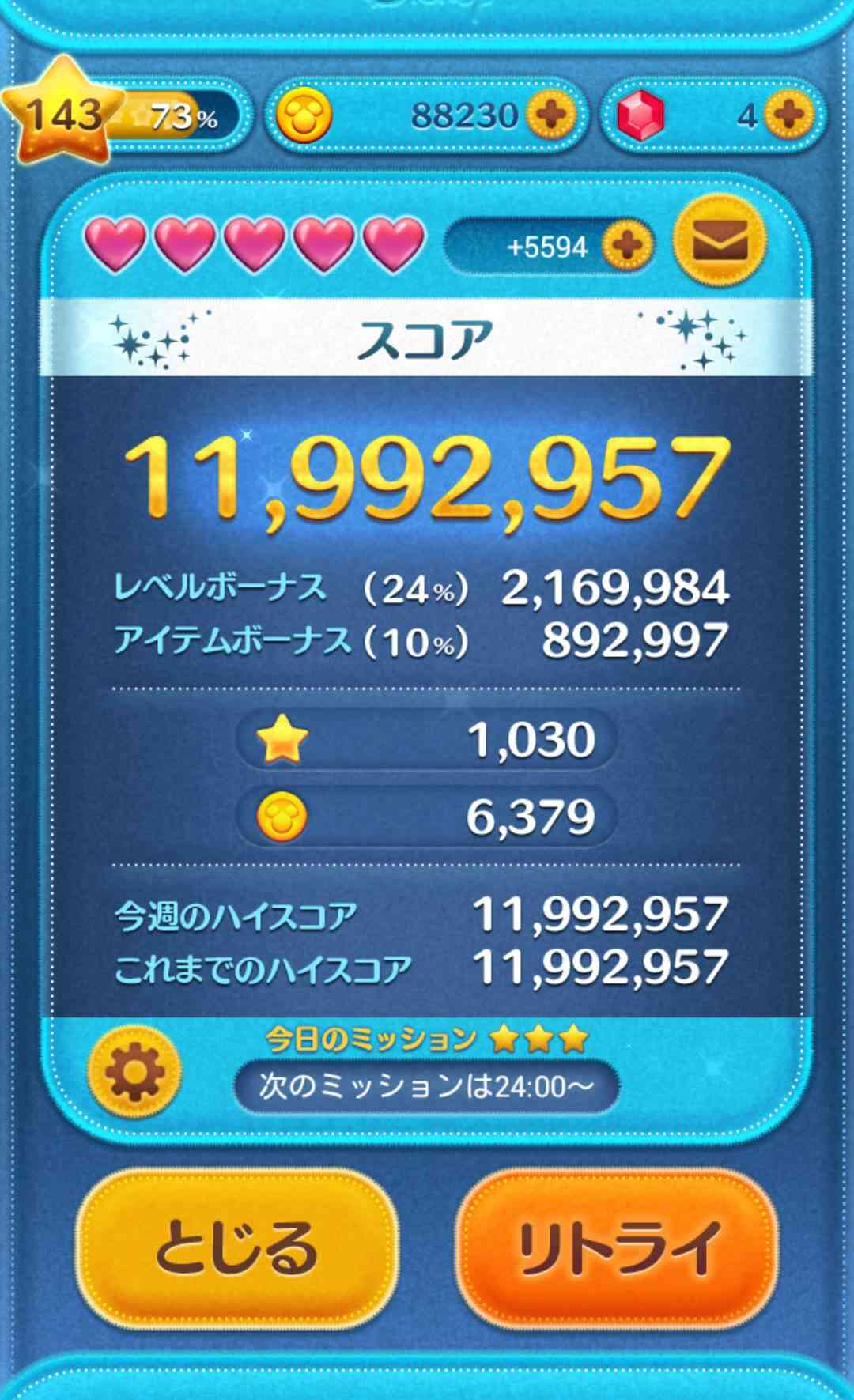
Task: Add more rubies with the plus button
Action: pyautogui.click(x=789, y=115)
